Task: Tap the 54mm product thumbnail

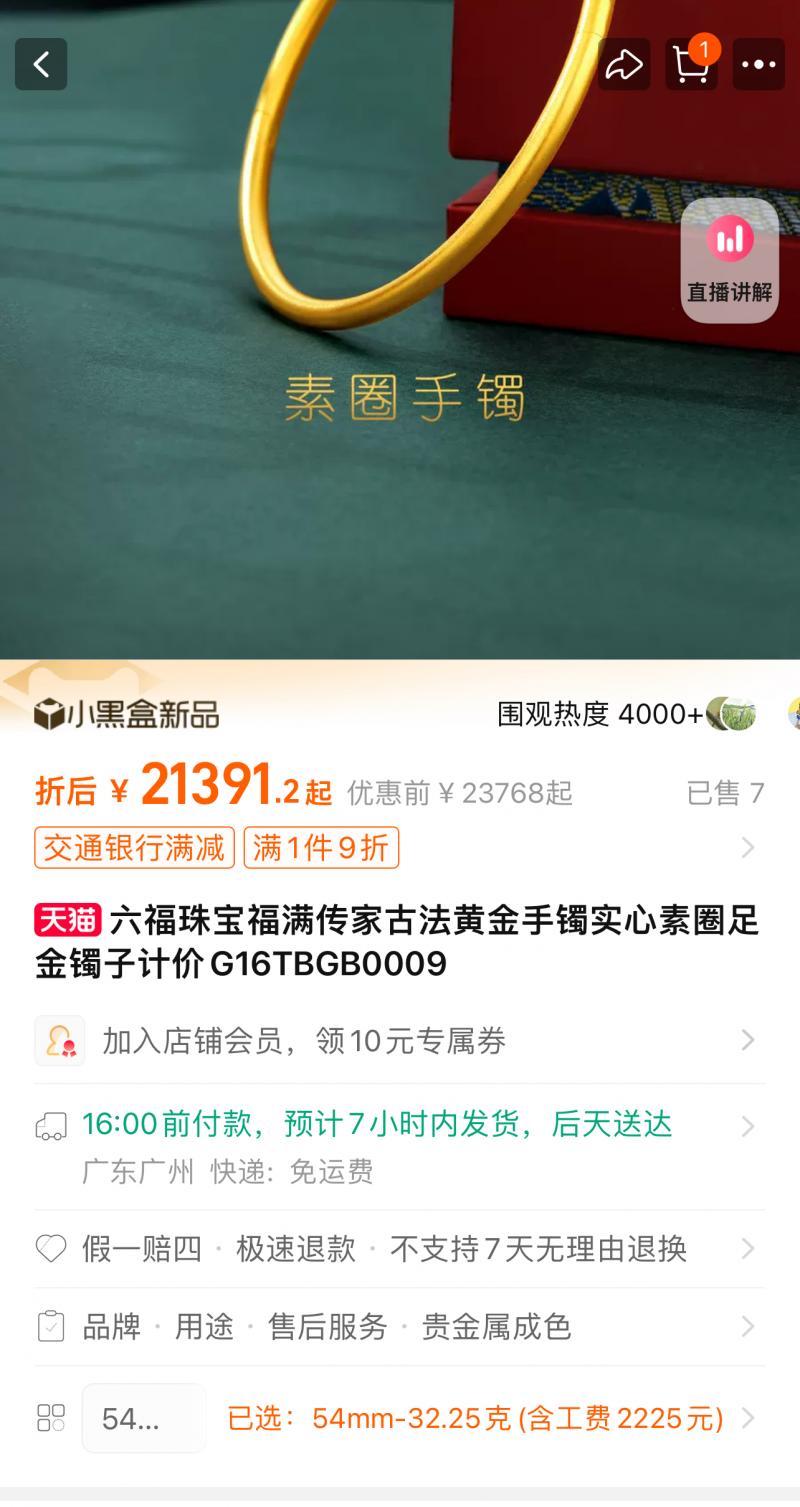Action: 144,1417
